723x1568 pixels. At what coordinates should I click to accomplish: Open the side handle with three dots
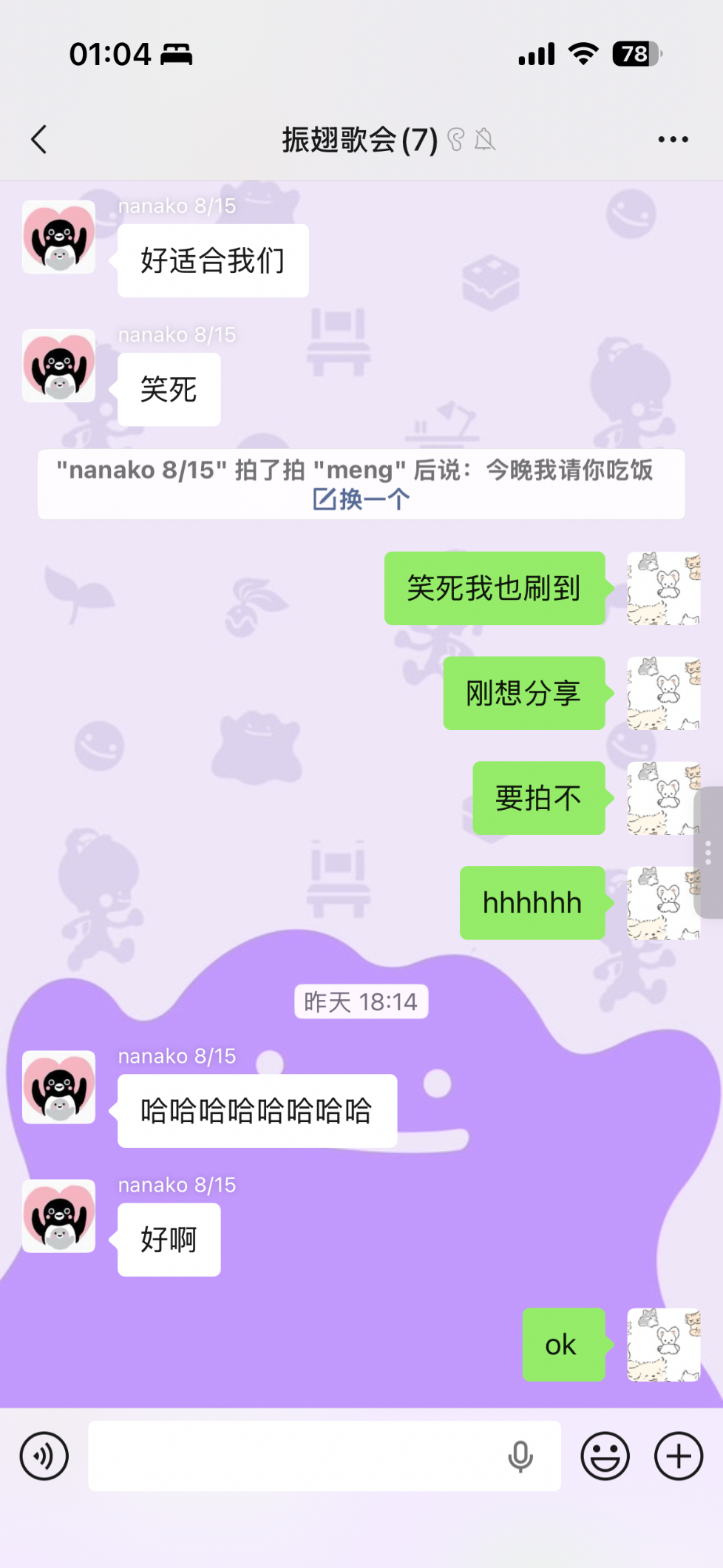708,852
